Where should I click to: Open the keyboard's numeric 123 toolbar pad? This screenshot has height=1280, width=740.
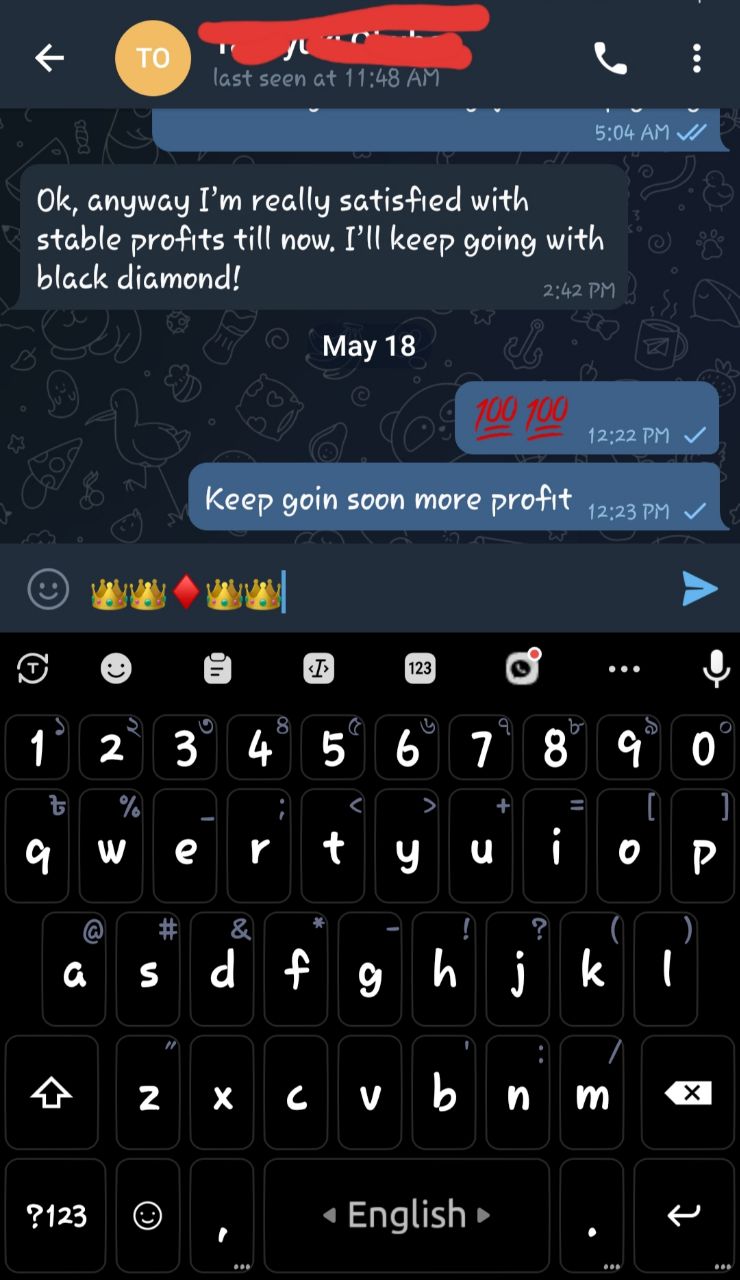[420, 668]
